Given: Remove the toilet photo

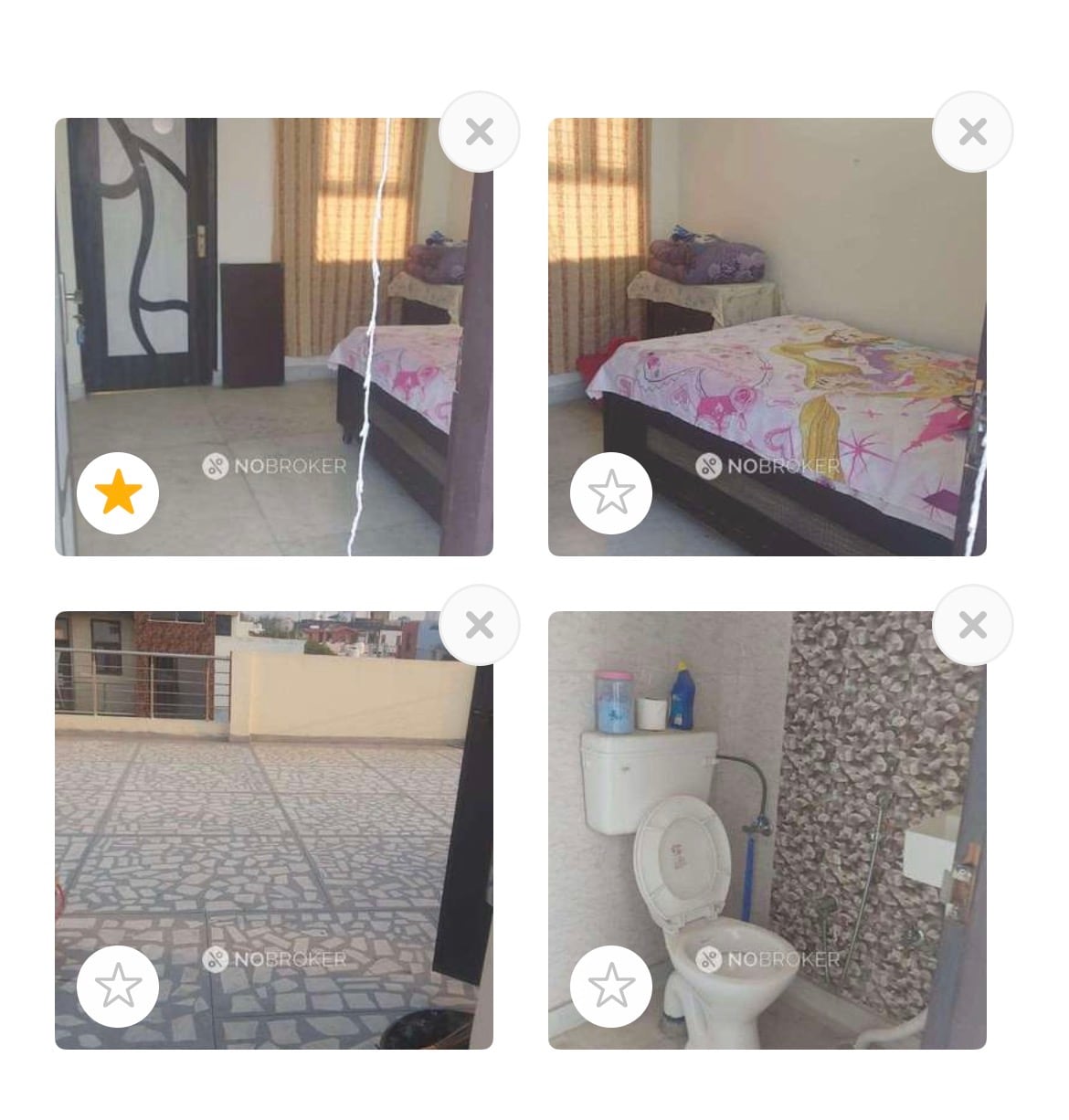Looking at the screenshot, I should 972,625.
